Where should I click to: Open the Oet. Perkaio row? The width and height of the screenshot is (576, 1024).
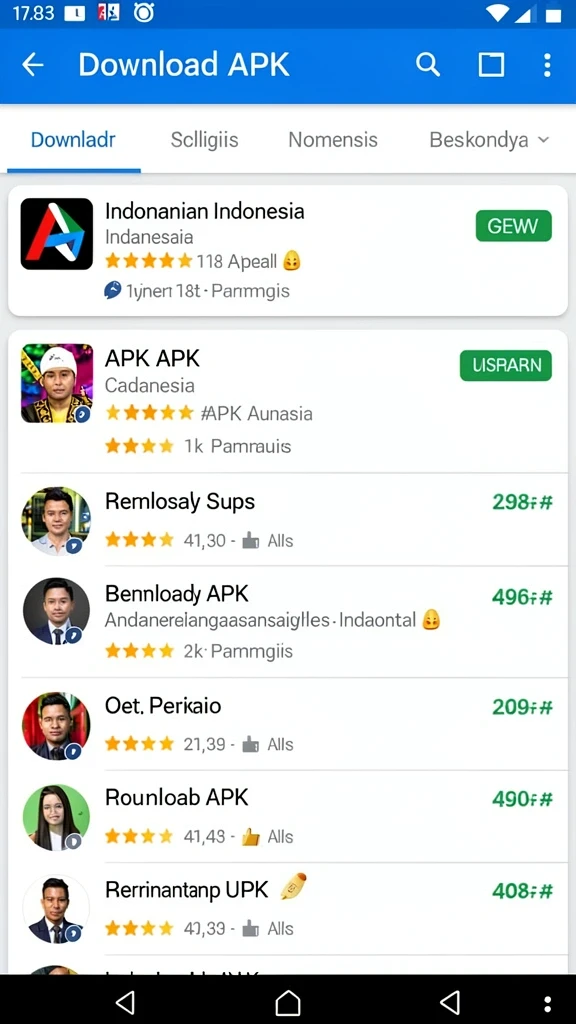click(288, 724)
